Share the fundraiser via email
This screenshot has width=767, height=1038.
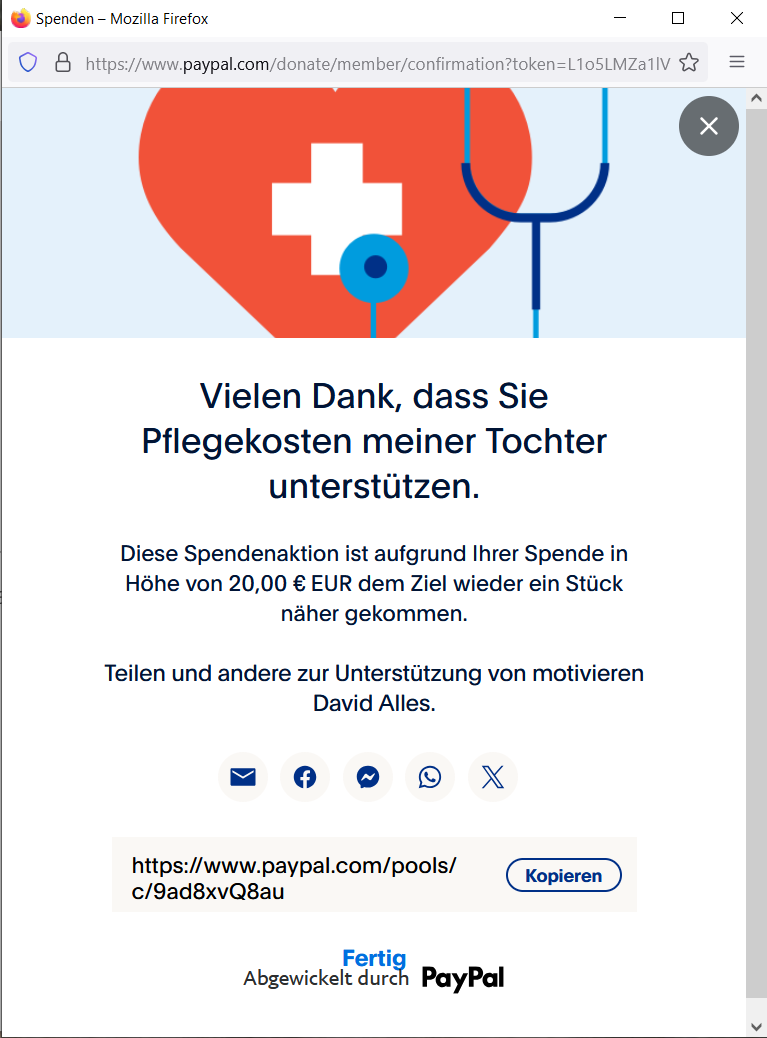pos(243,777)
